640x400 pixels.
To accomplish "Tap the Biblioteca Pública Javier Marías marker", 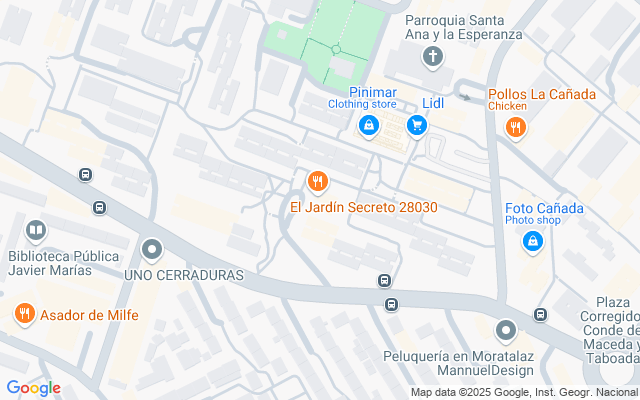I will (36, 232).
